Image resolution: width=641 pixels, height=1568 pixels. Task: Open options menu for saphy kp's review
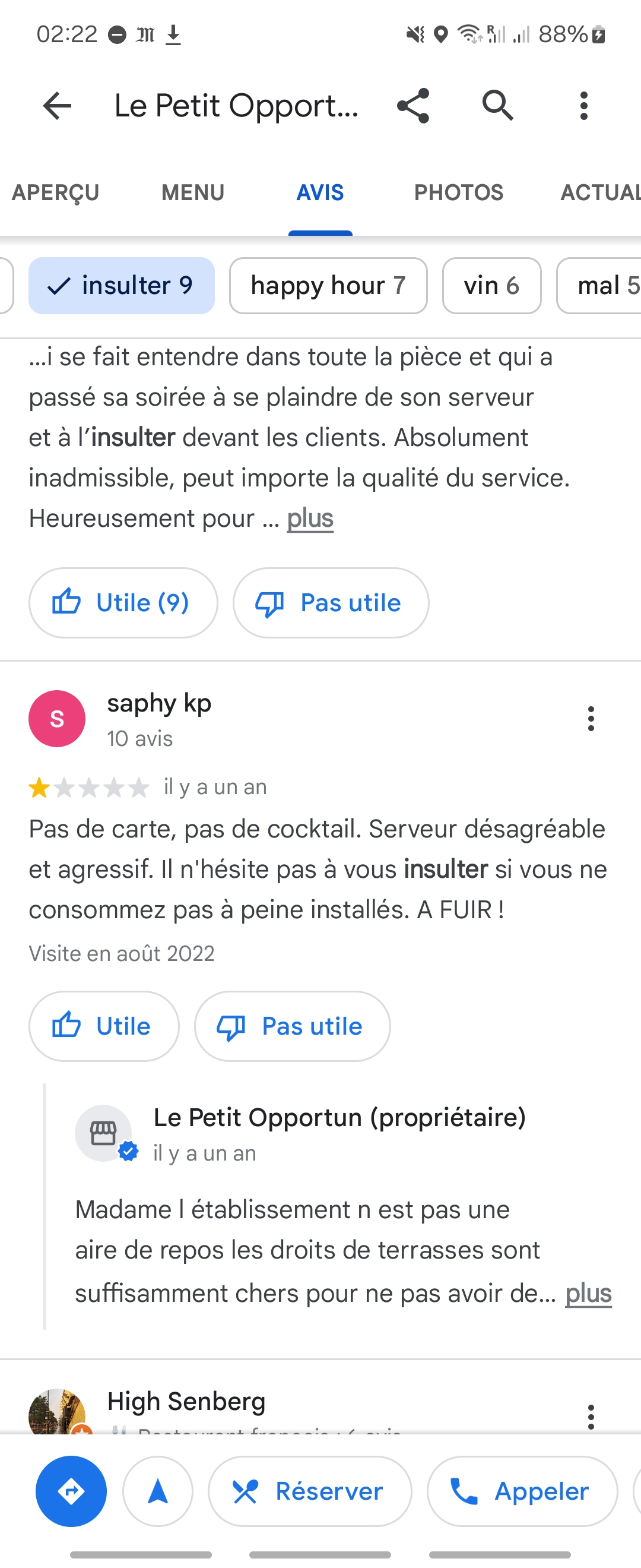(x=591, y=719)
